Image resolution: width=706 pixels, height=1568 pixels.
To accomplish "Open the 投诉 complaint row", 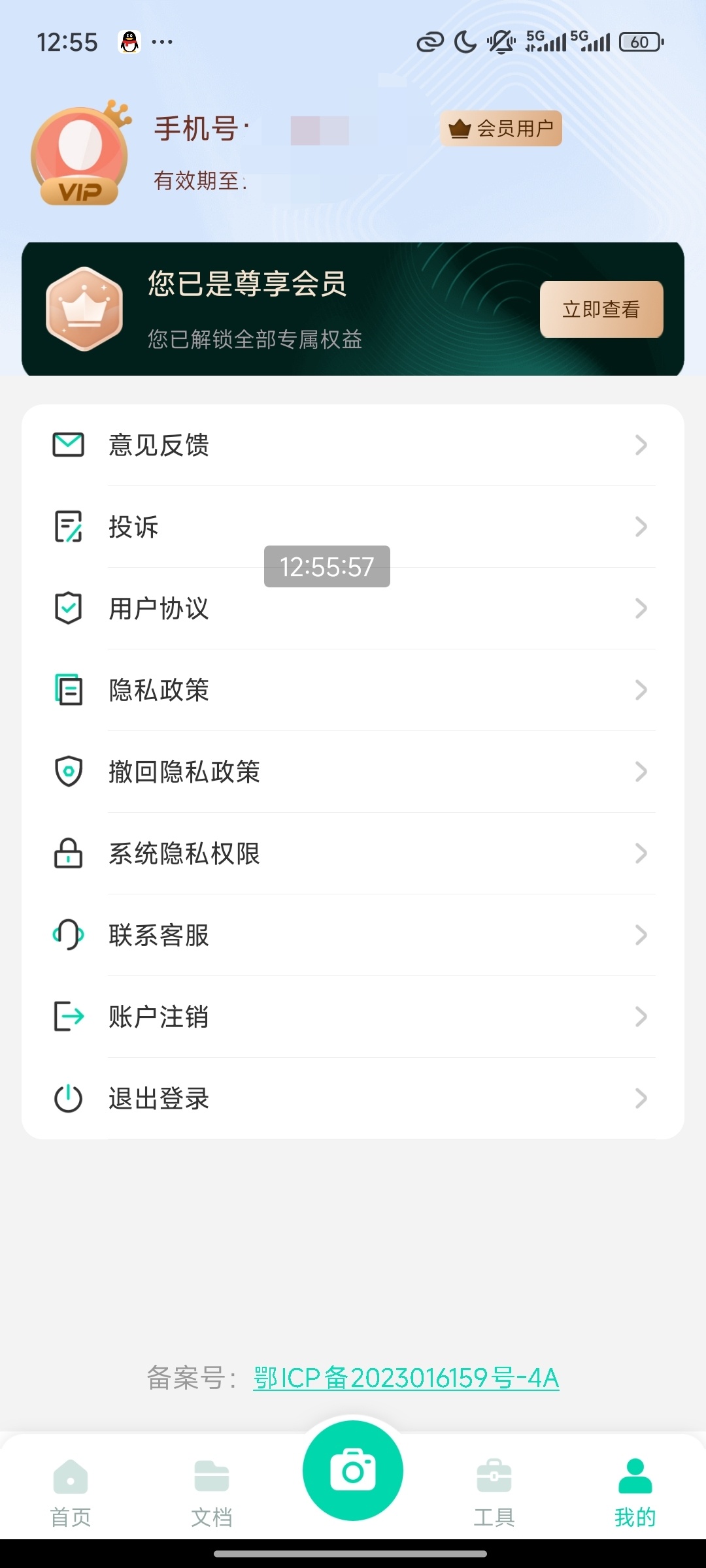I will click(x=353, y=527).
